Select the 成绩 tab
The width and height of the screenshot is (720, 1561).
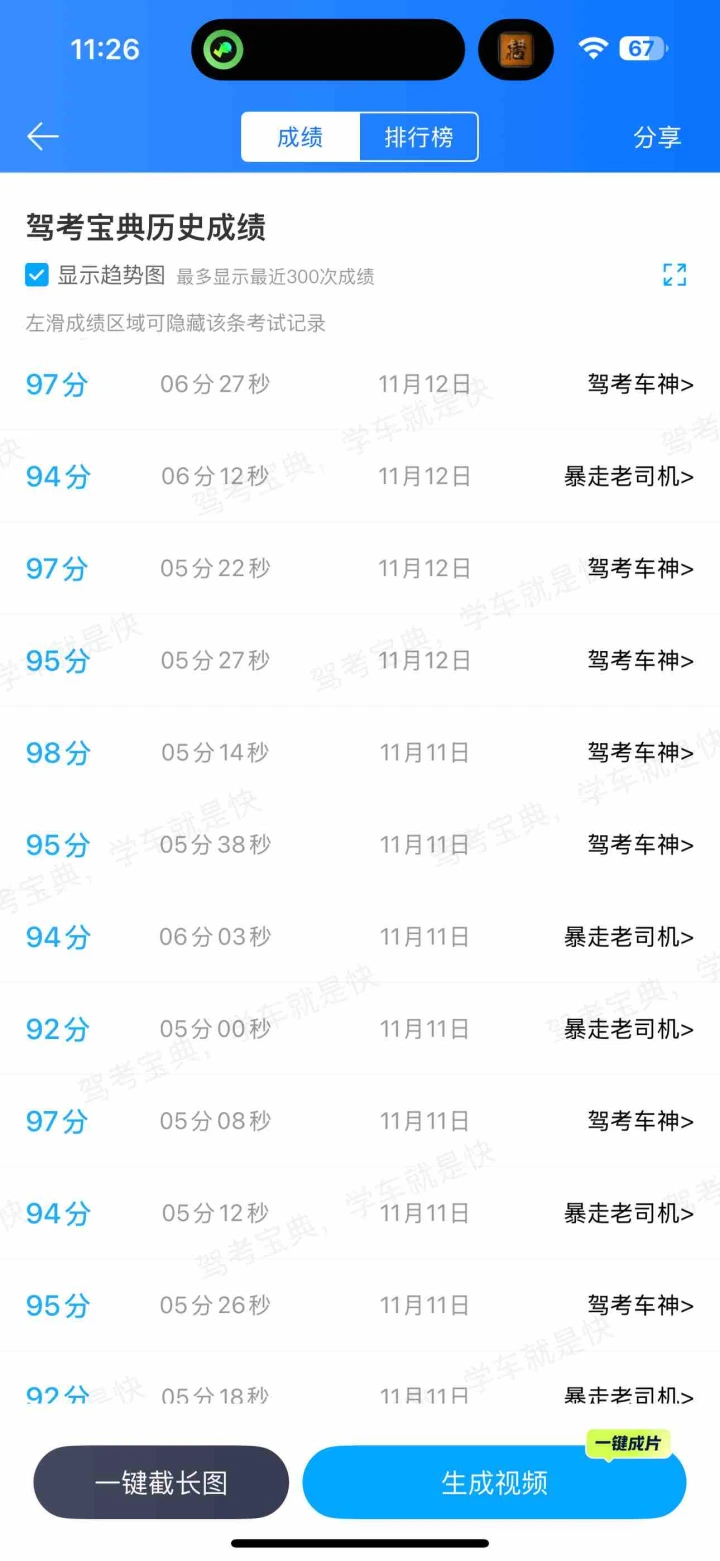[300, 137]
